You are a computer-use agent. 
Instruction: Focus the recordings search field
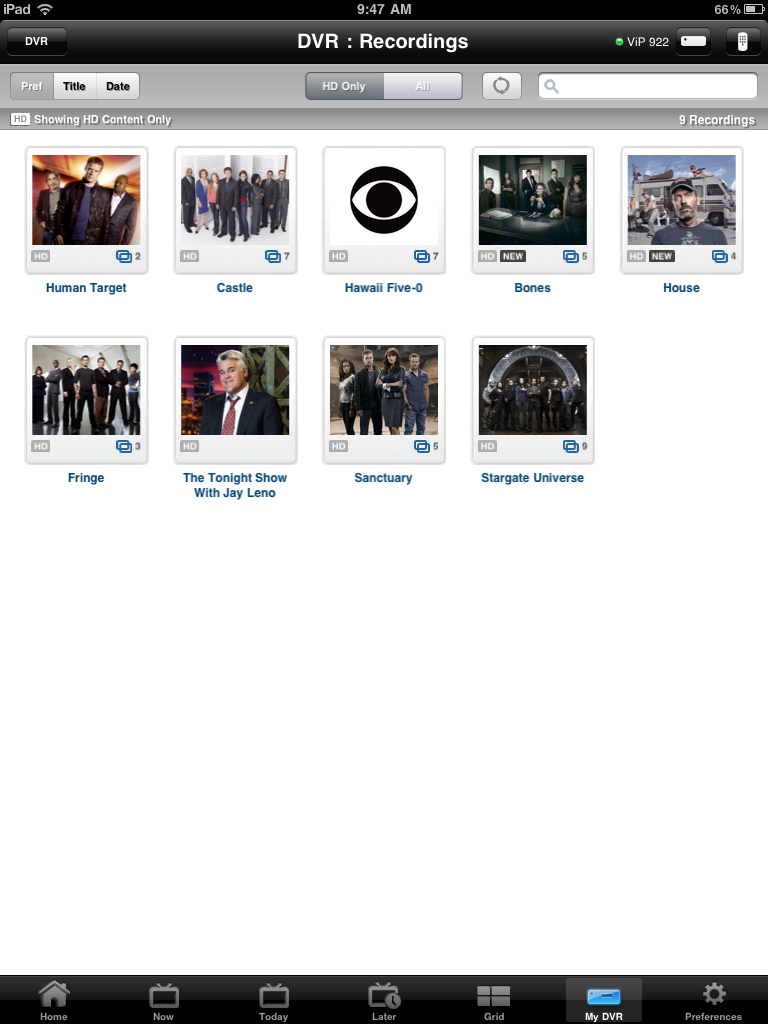648,86
